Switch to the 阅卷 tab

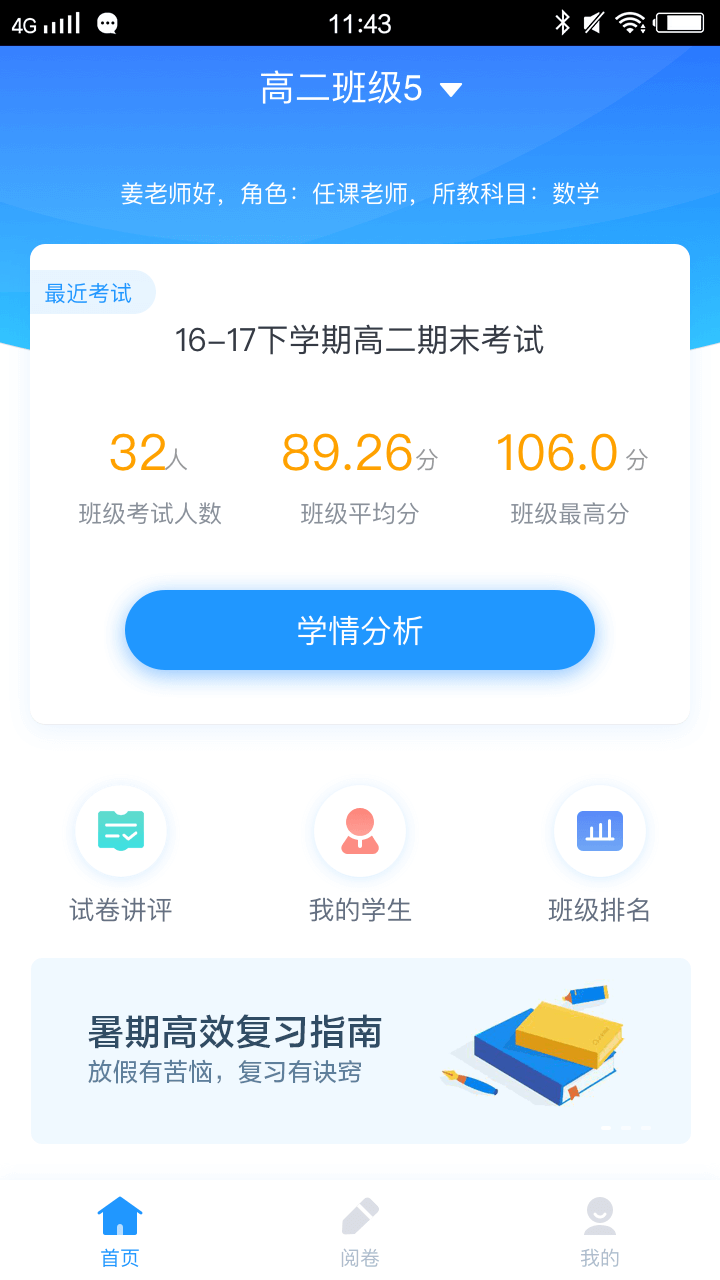[360, 1230]
